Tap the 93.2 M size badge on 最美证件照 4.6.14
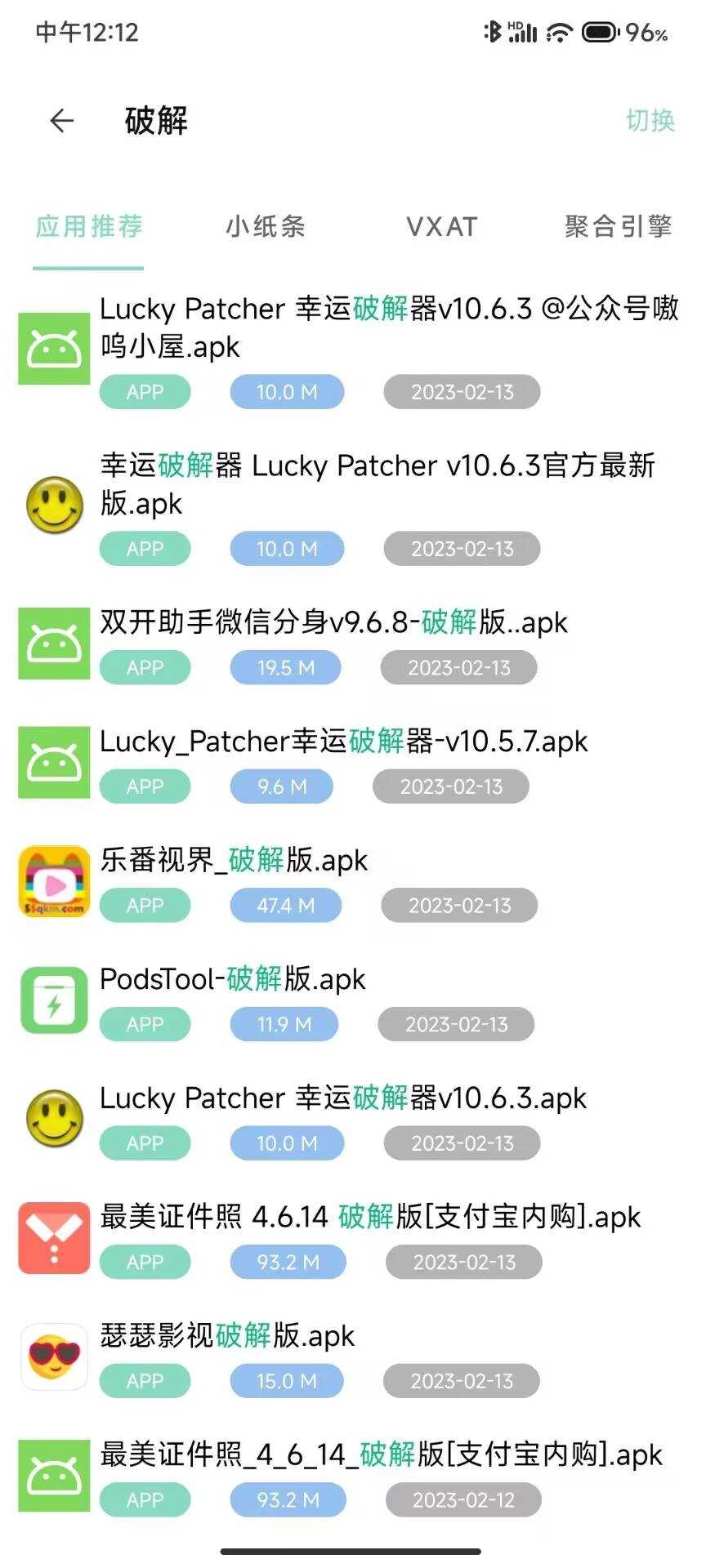Screen dimensions: 706x1568 (x=288, y=1262)
